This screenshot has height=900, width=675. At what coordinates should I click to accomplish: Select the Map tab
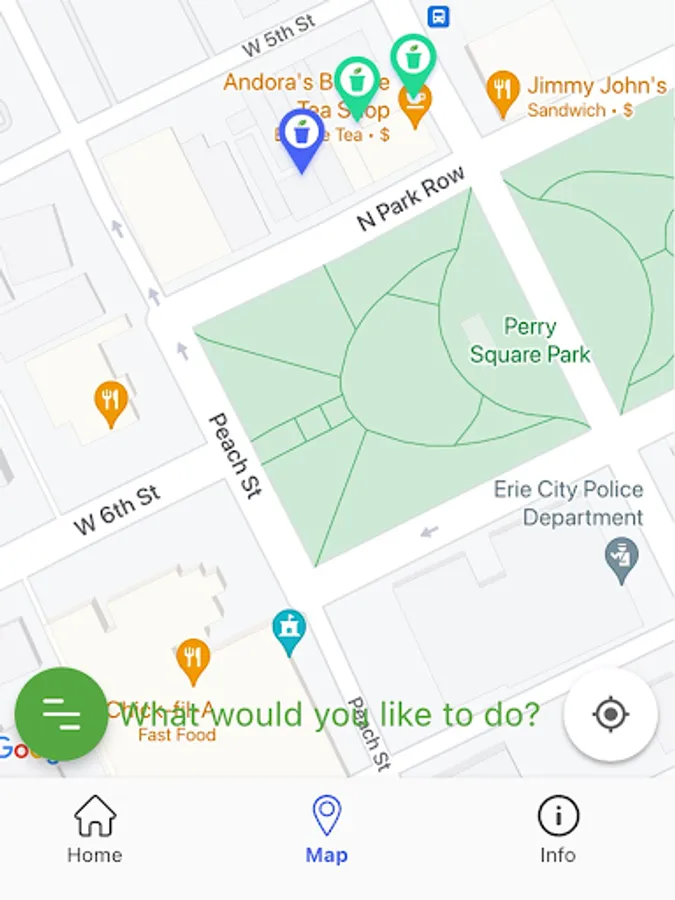click(327, 829)
